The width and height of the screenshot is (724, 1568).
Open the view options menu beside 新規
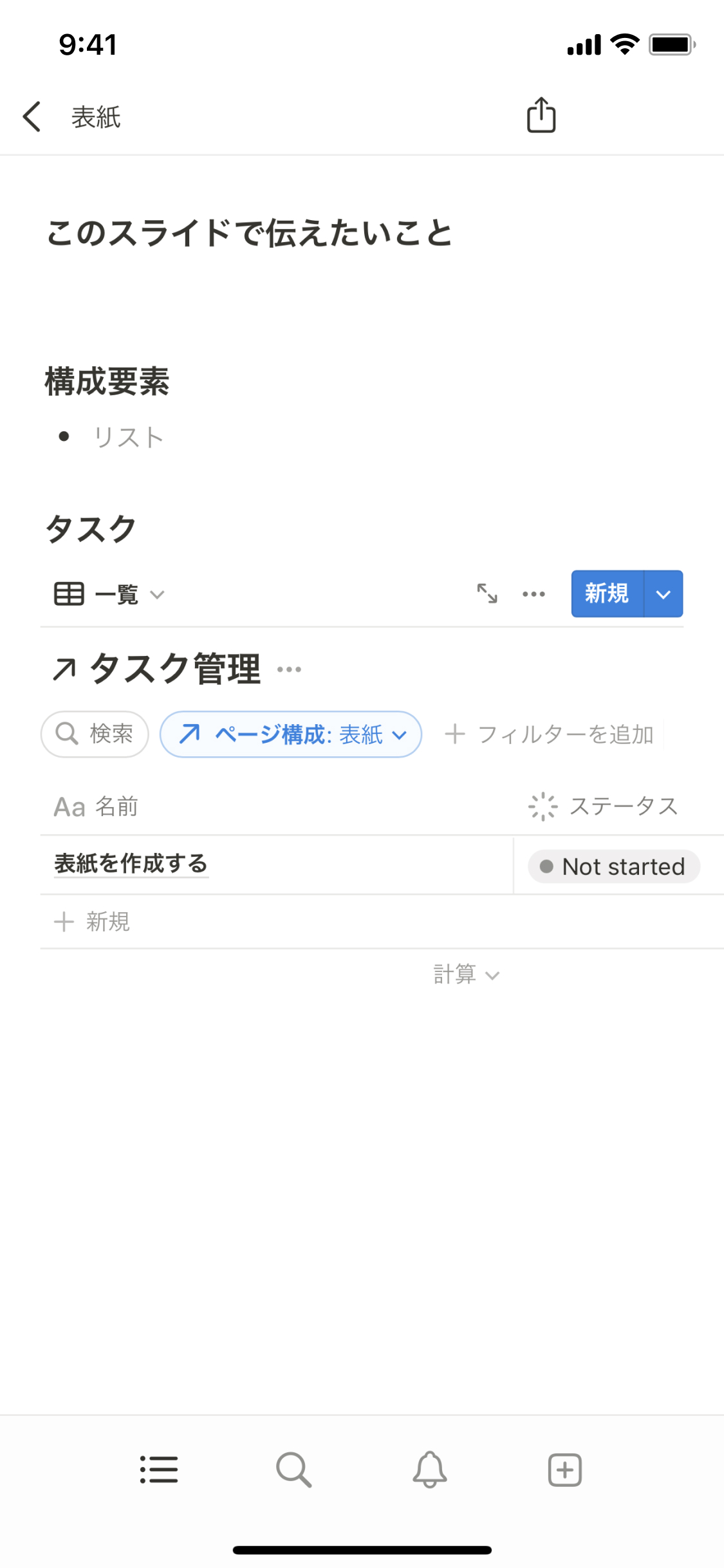534,594
